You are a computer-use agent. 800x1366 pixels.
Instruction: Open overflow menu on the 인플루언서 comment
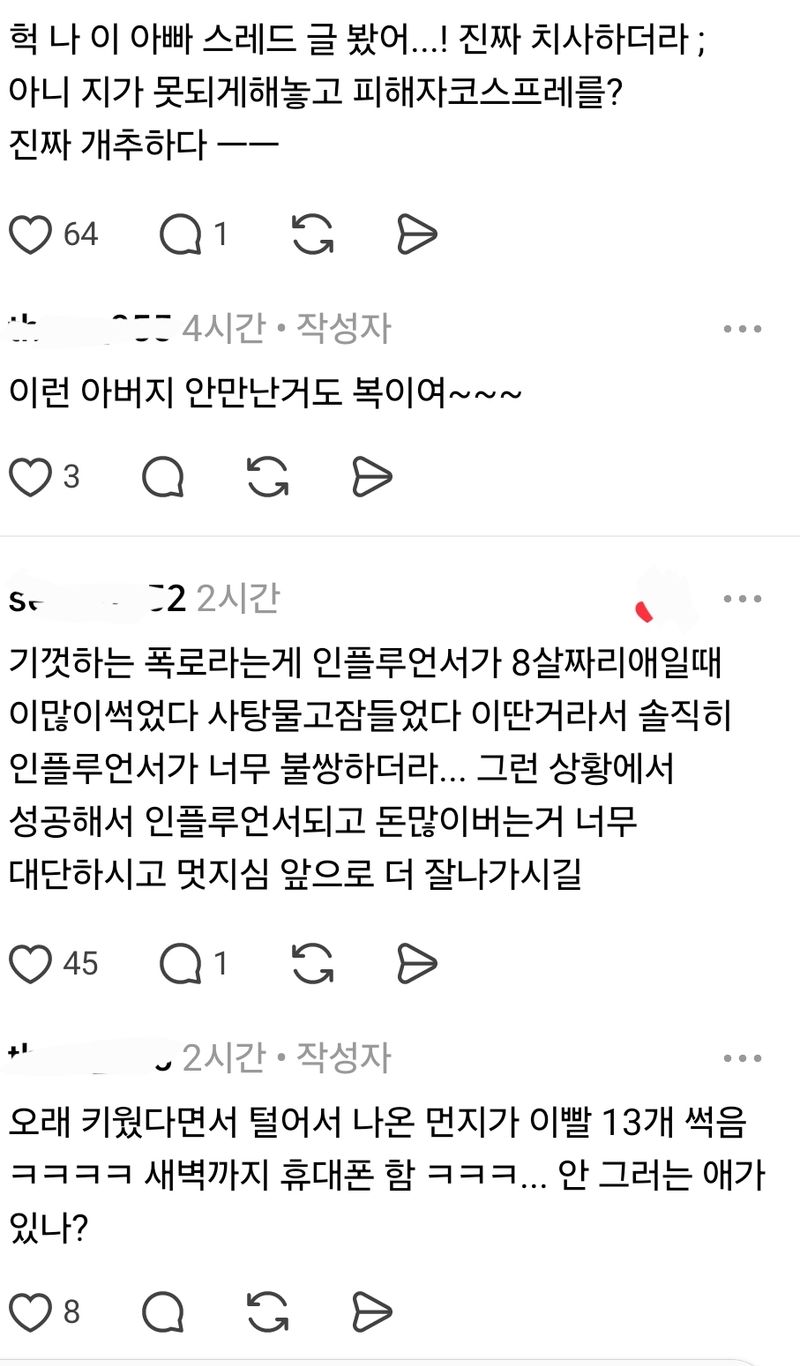(x=742, y=598)
